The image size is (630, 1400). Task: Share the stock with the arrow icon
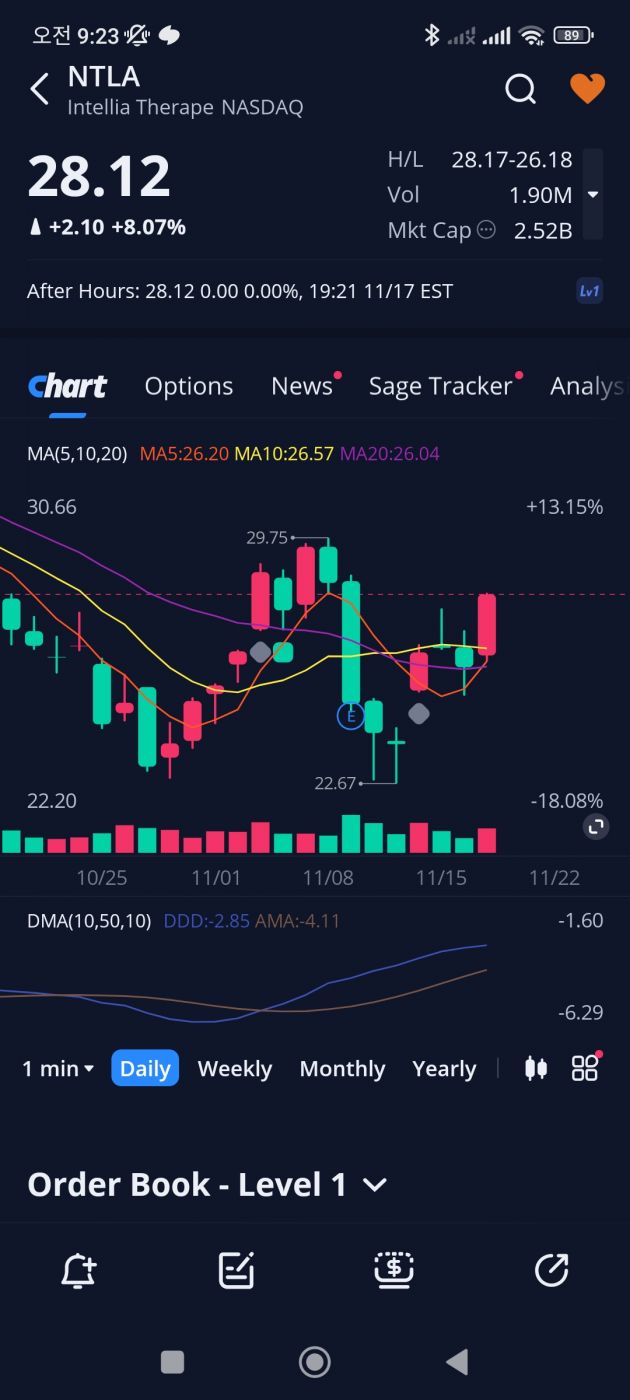pyautogui.click(x=551, y=1270)
